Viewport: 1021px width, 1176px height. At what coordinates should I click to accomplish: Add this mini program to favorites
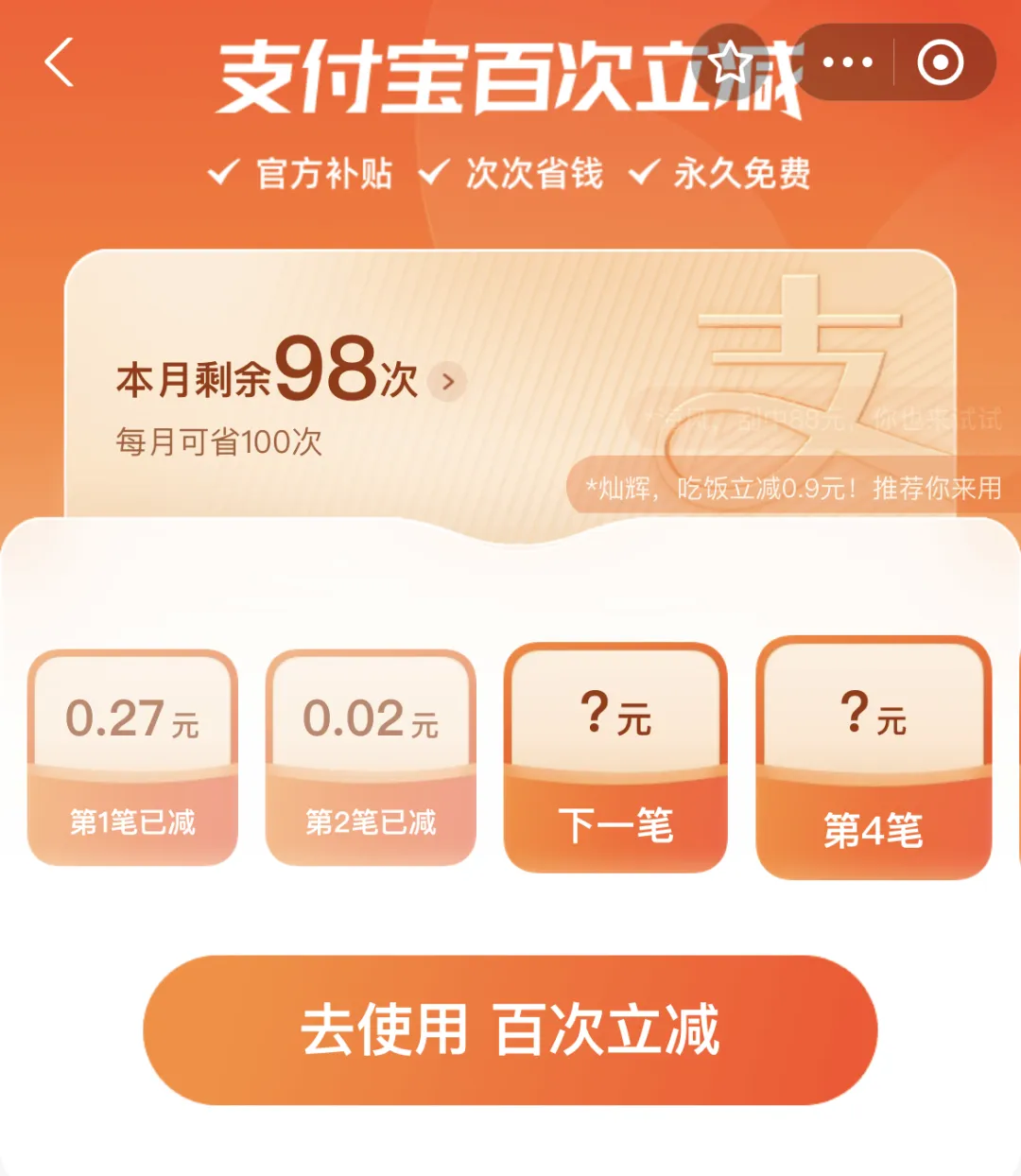[731, 62]
